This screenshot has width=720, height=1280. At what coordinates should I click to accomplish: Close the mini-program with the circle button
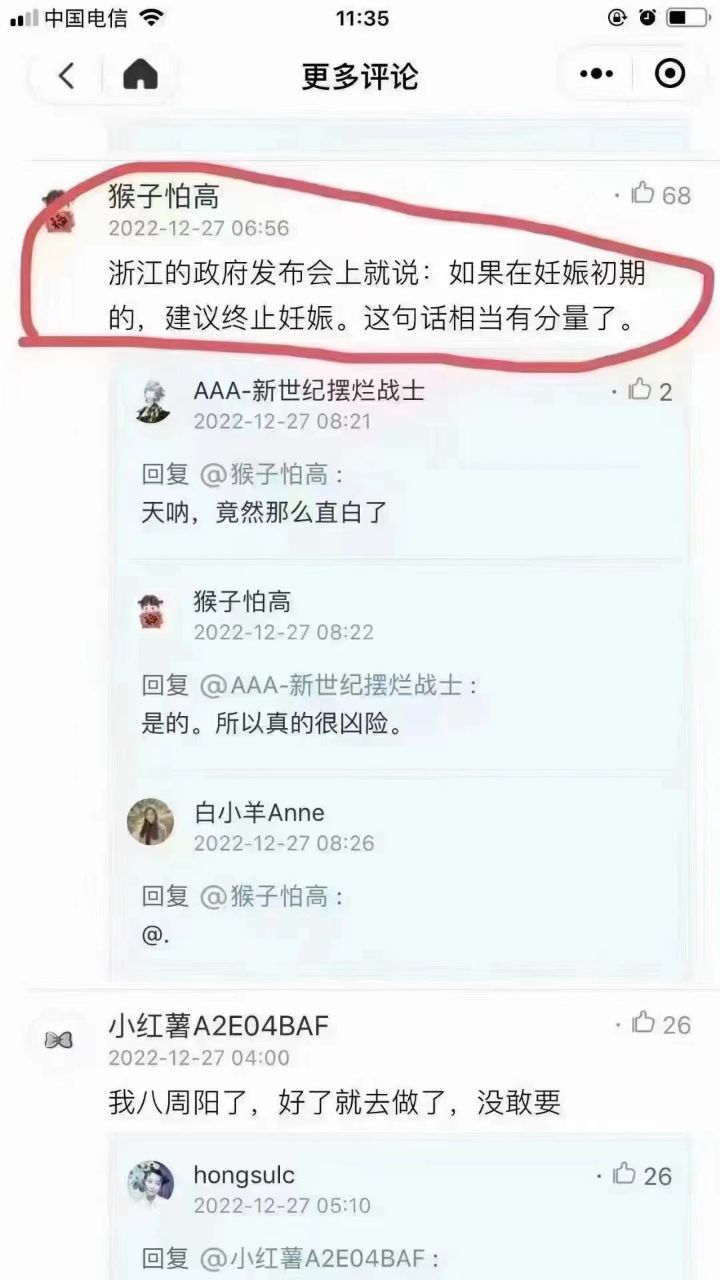(669, 74)
